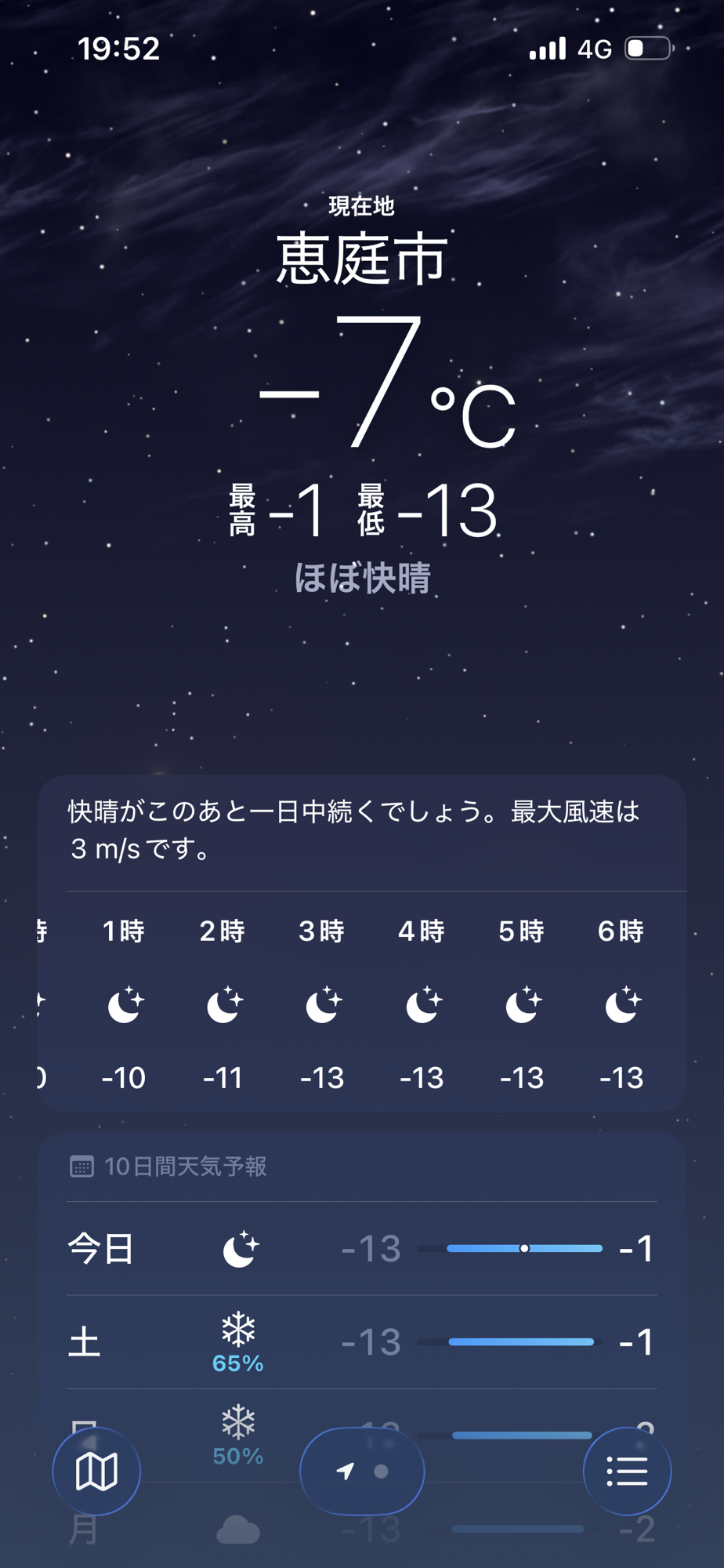Tap the current location page indicator

pyautogui.click(x=346, y=1472)
